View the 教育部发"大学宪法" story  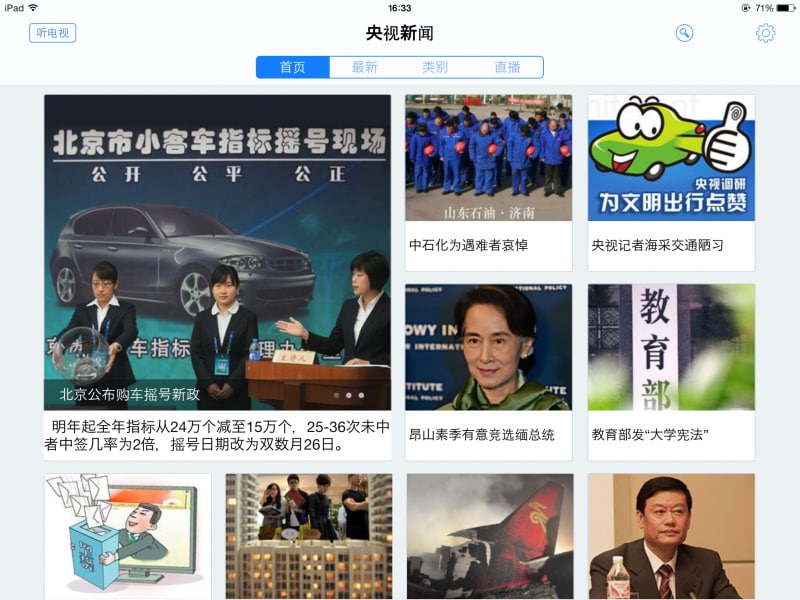(671, 372)
